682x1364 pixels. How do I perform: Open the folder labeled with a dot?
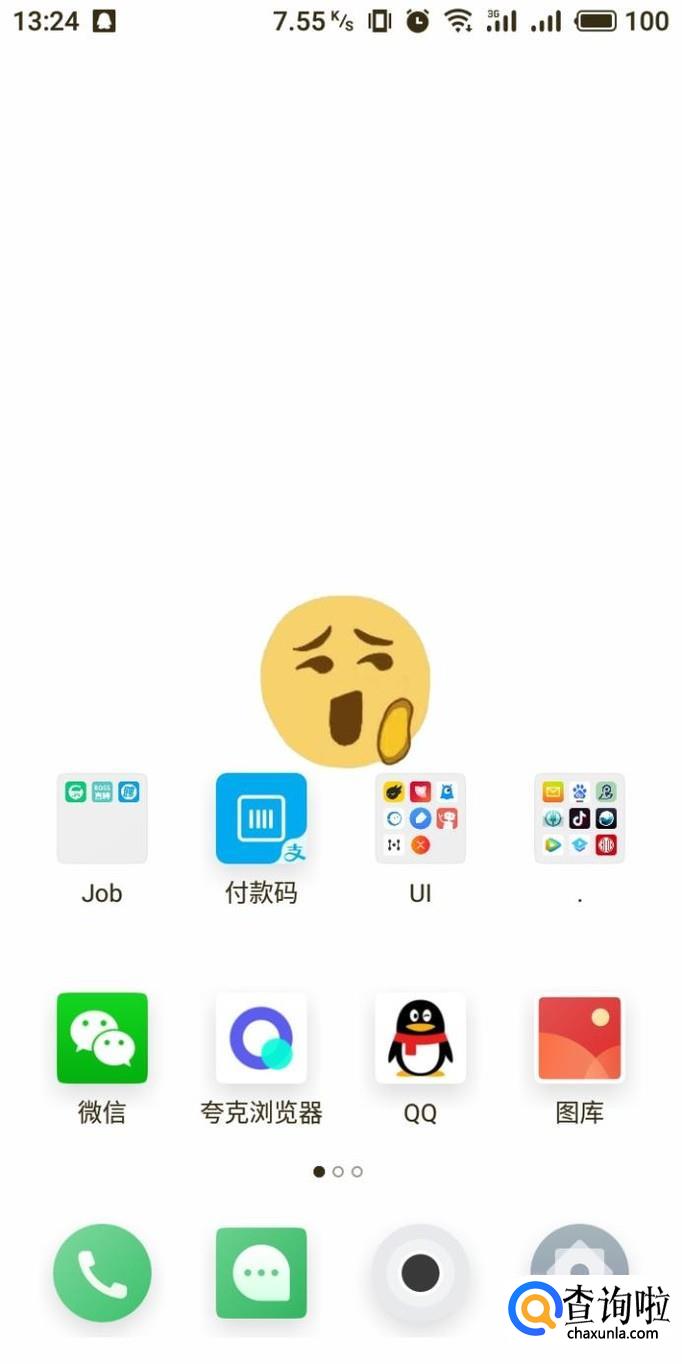click(x=579, y=818)
